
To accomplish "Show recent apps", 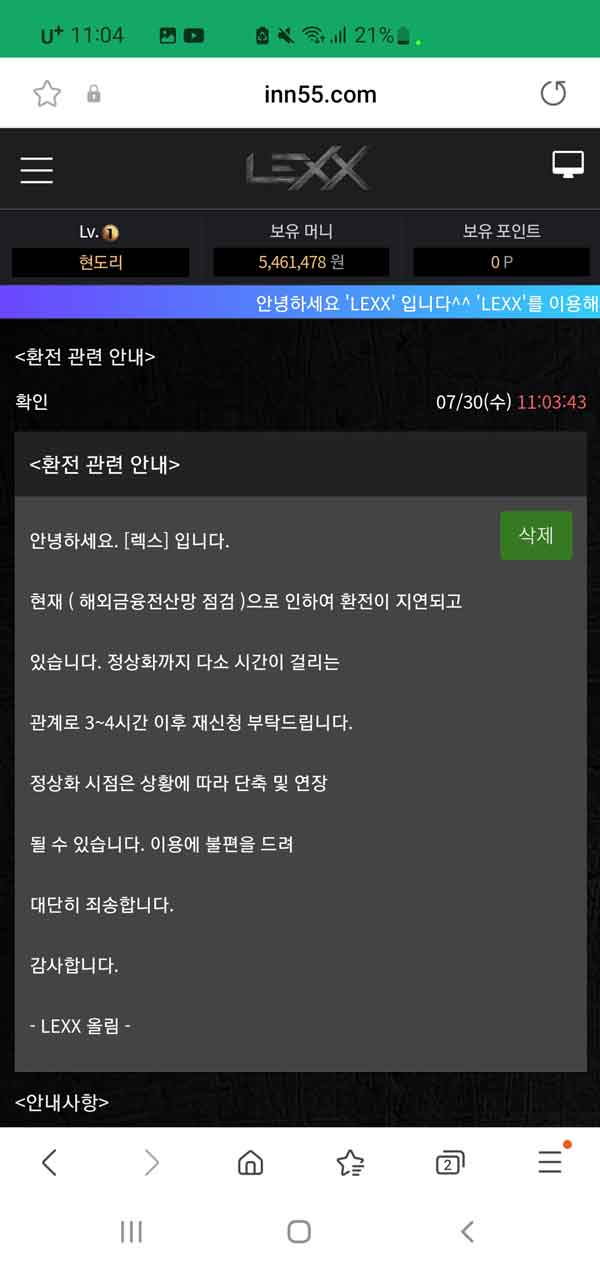I will point(131,1232).
